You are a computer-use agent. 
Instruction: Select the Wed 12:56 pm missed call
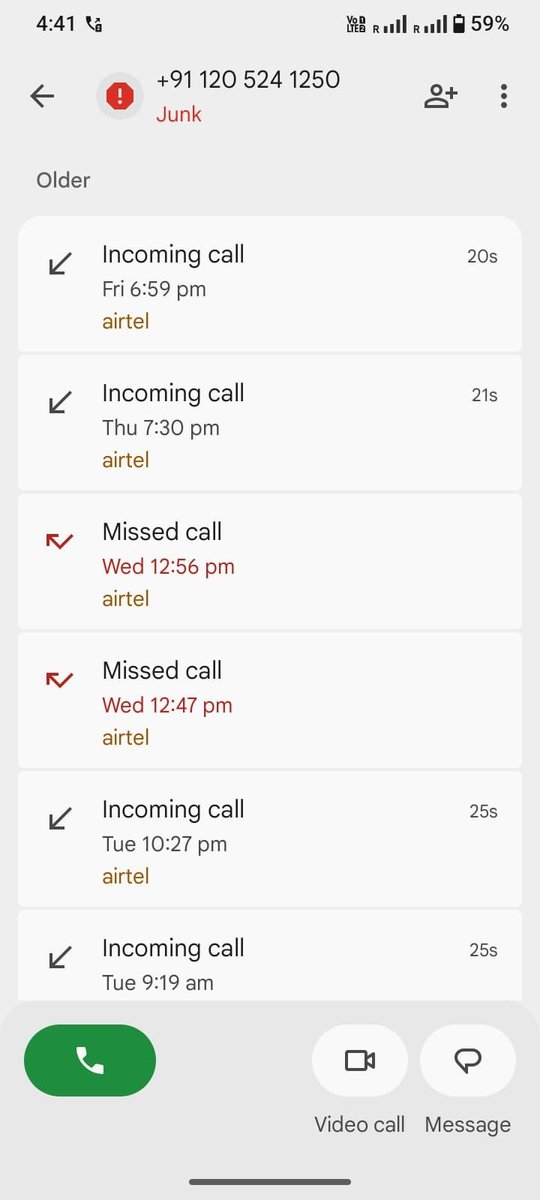click(270, 562)
